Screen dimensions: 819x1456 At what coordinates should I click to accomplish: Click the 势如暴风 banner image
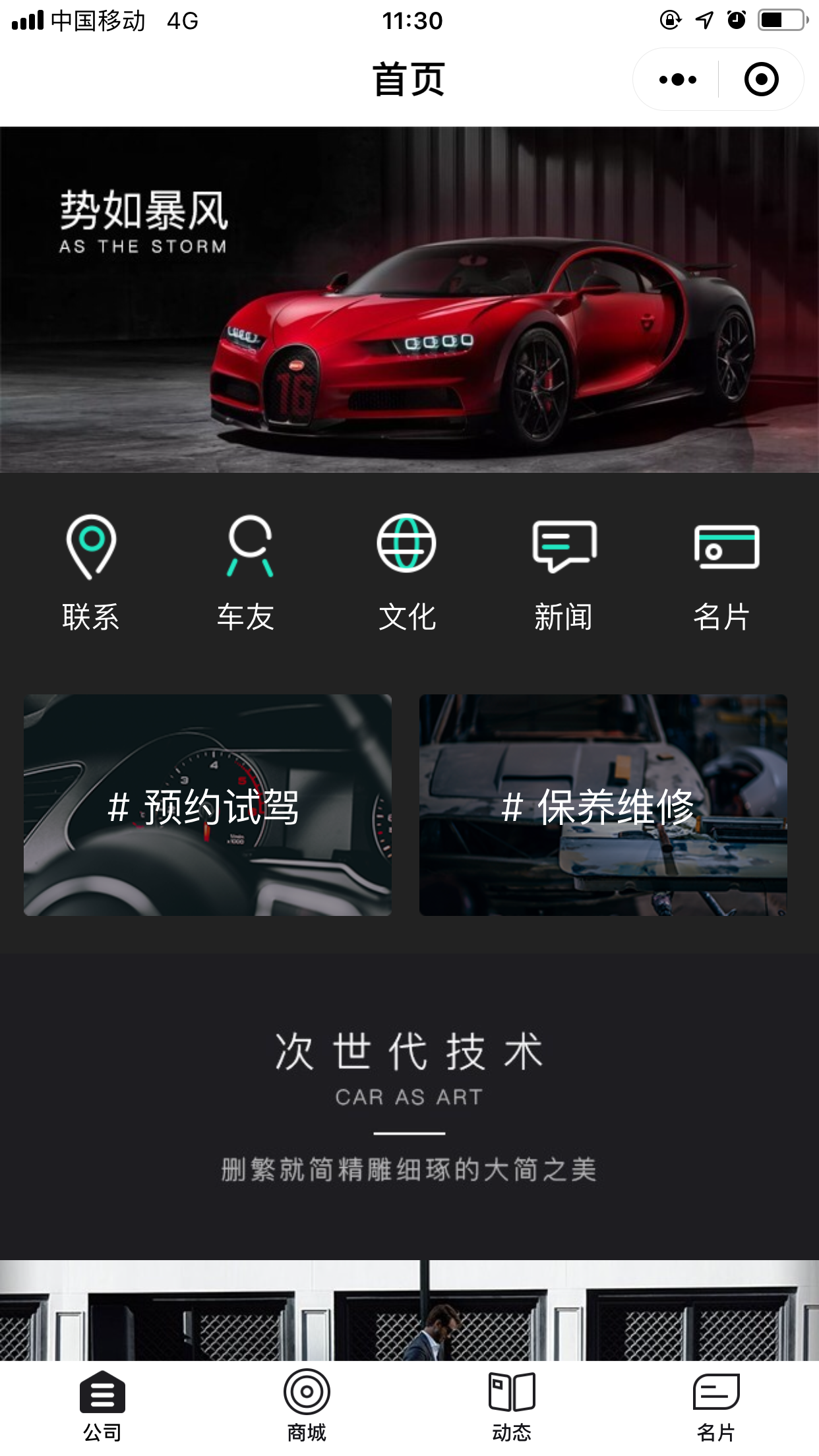409,300
